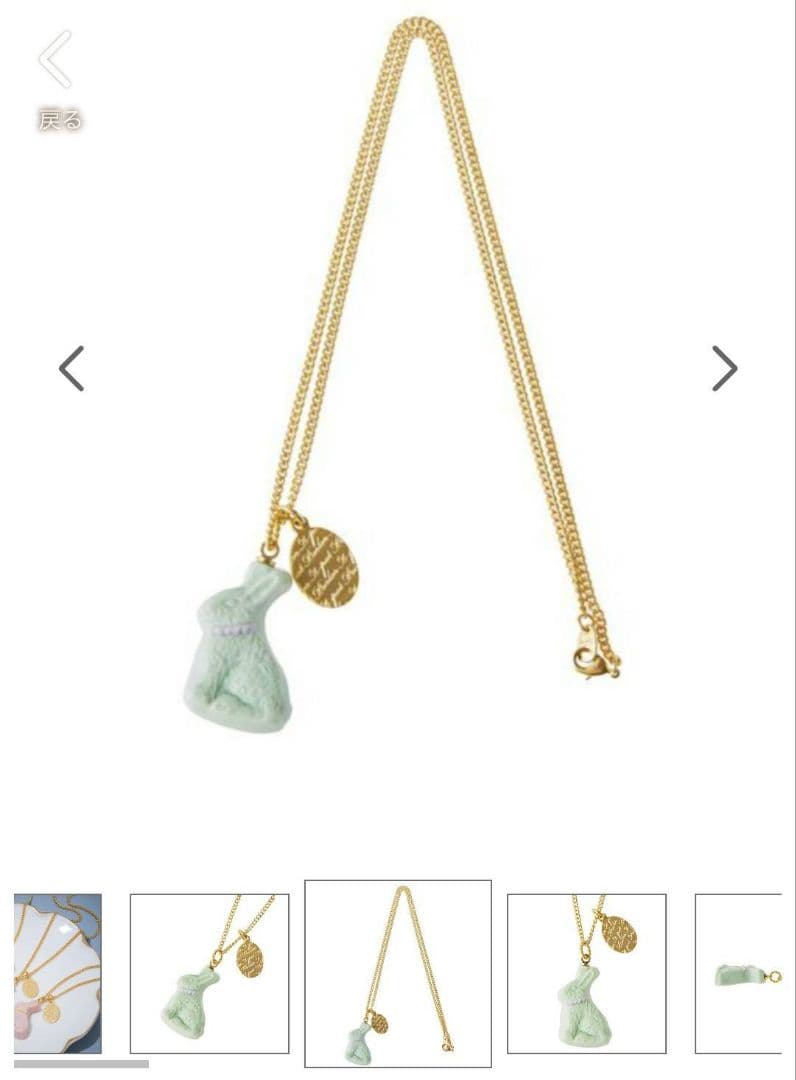The width and height of the screenshot is (796, 1080).
Task: Select the side-view rabbit charm thumbnail
Action: (740, 972)
